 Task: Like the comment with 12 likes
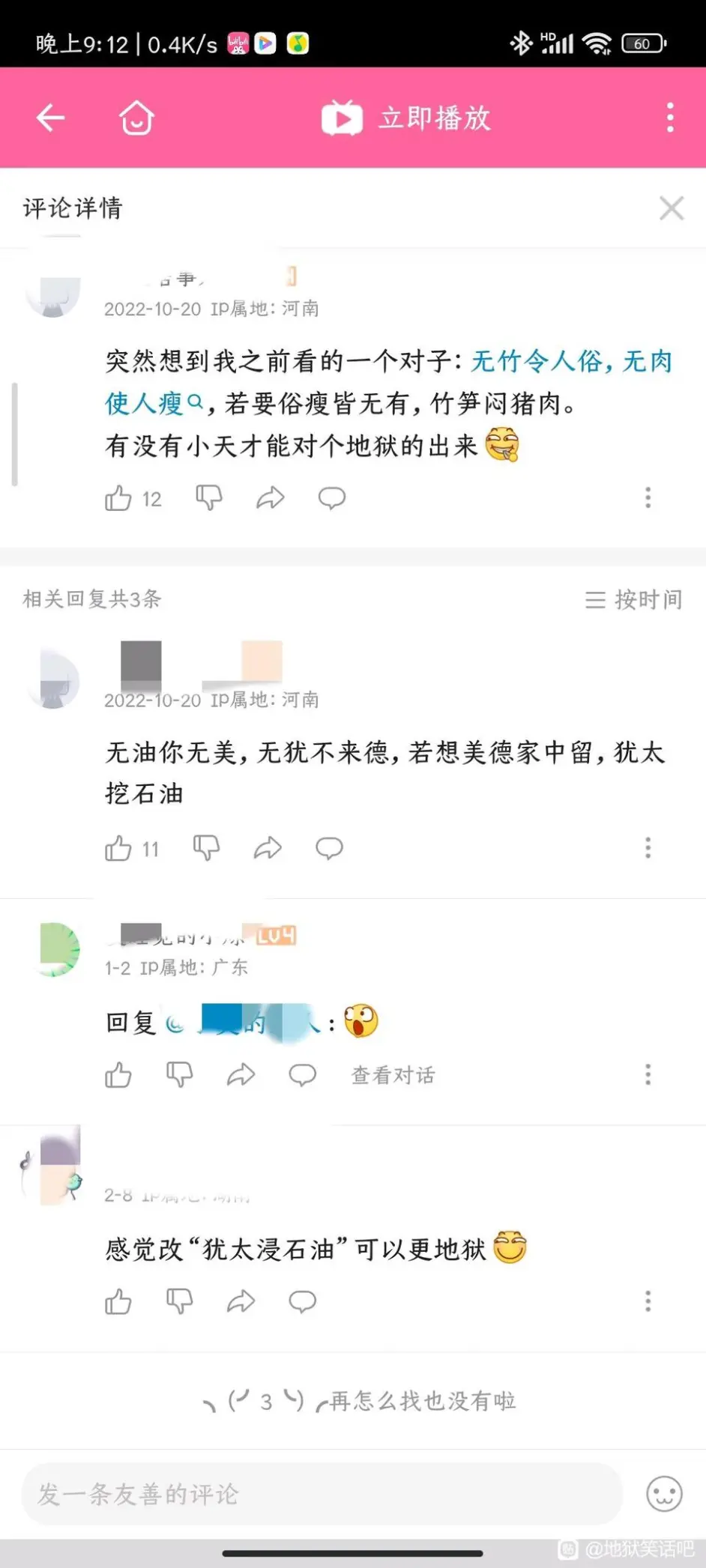118,498
